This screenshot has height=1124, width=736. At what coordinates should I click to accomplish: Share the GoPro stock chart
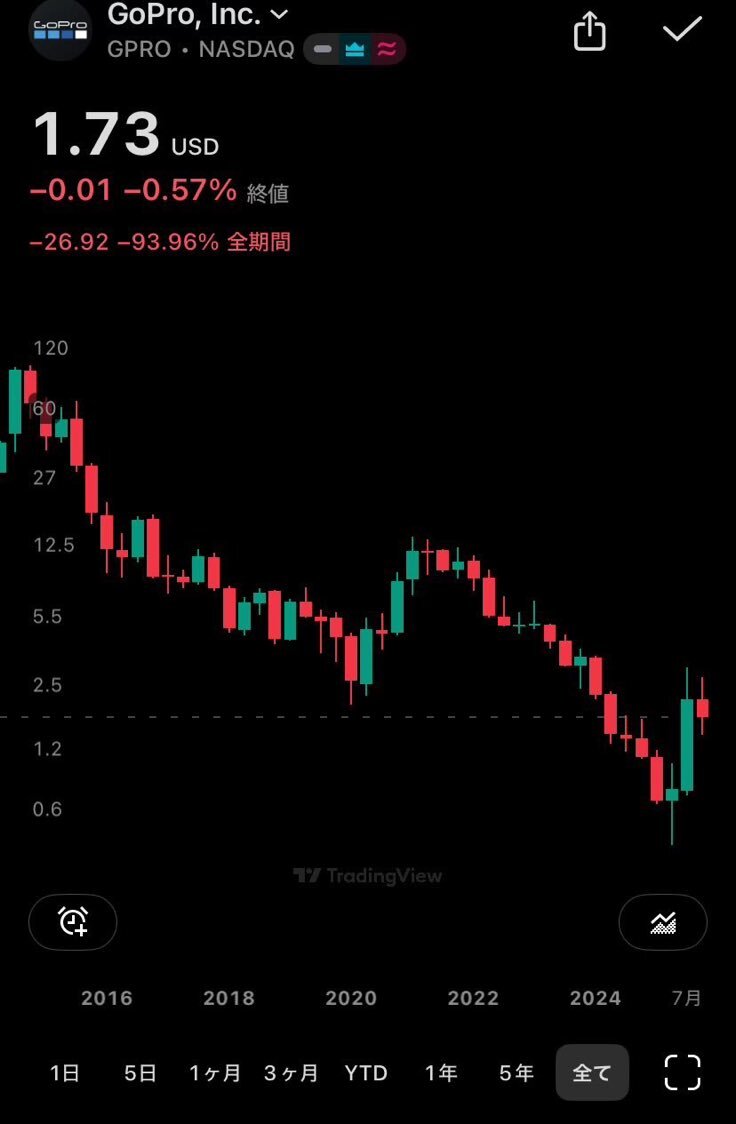pyautogui.click(x=590, y=31)
